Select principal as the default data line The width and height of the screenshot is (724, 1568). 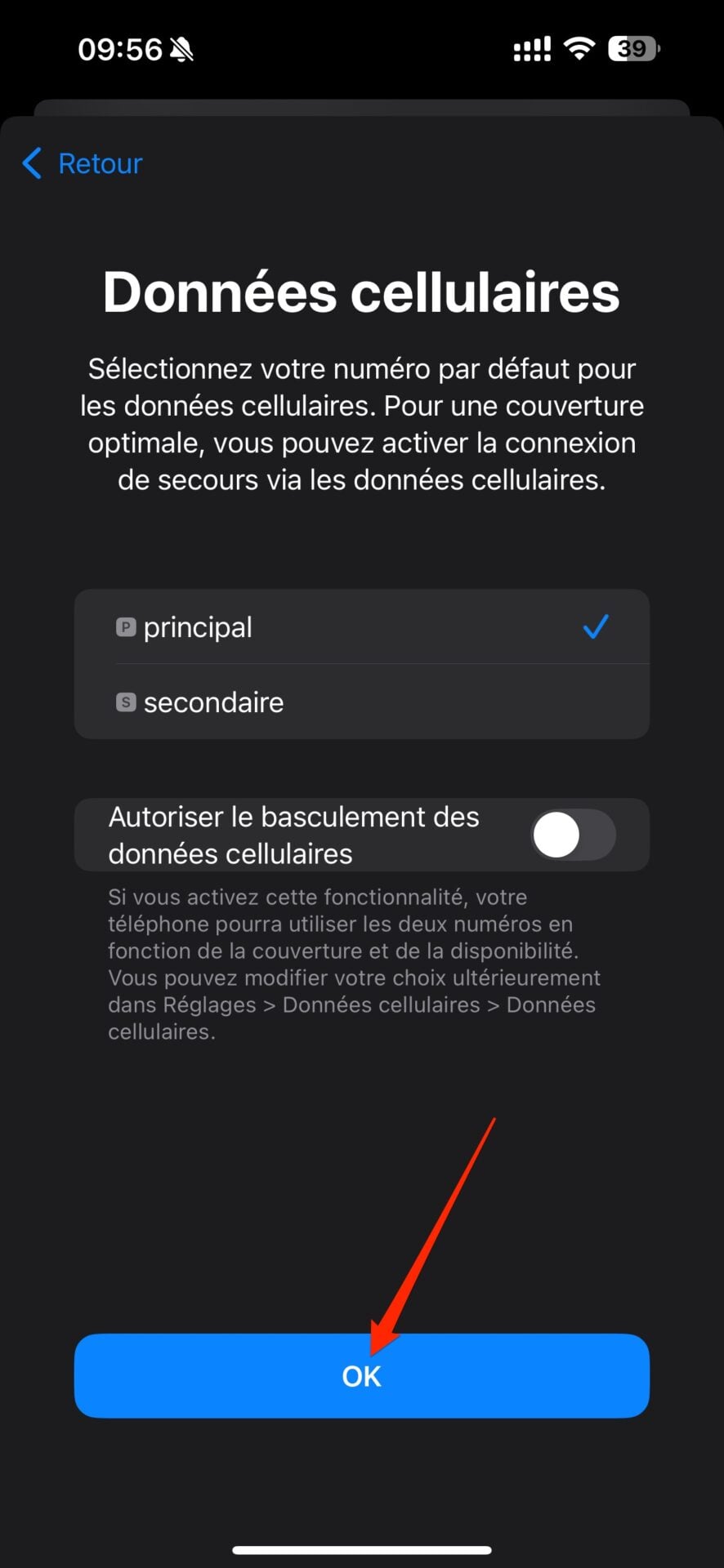click(361, 627)
